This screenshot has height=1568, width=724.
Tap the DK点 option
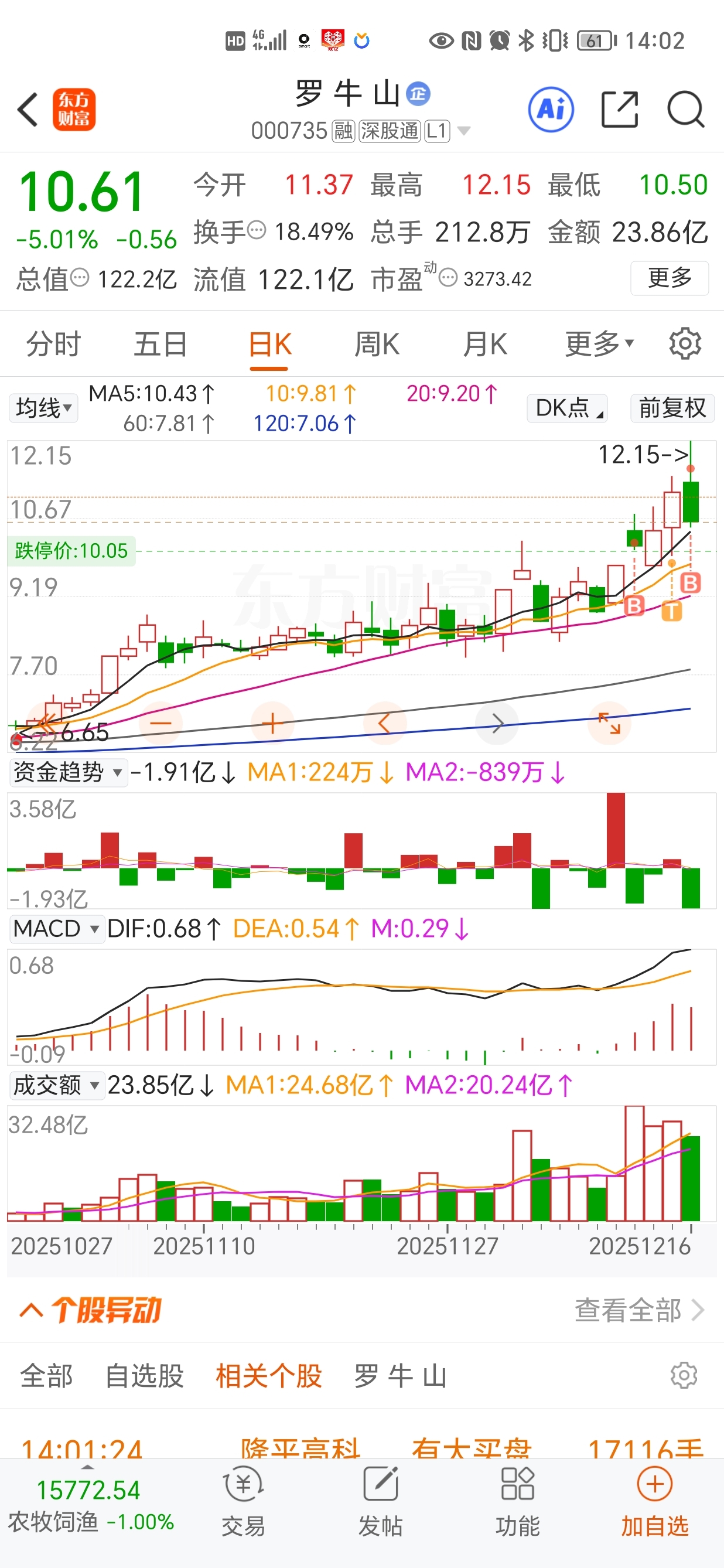pyautogui.click(x=567, y=408)
